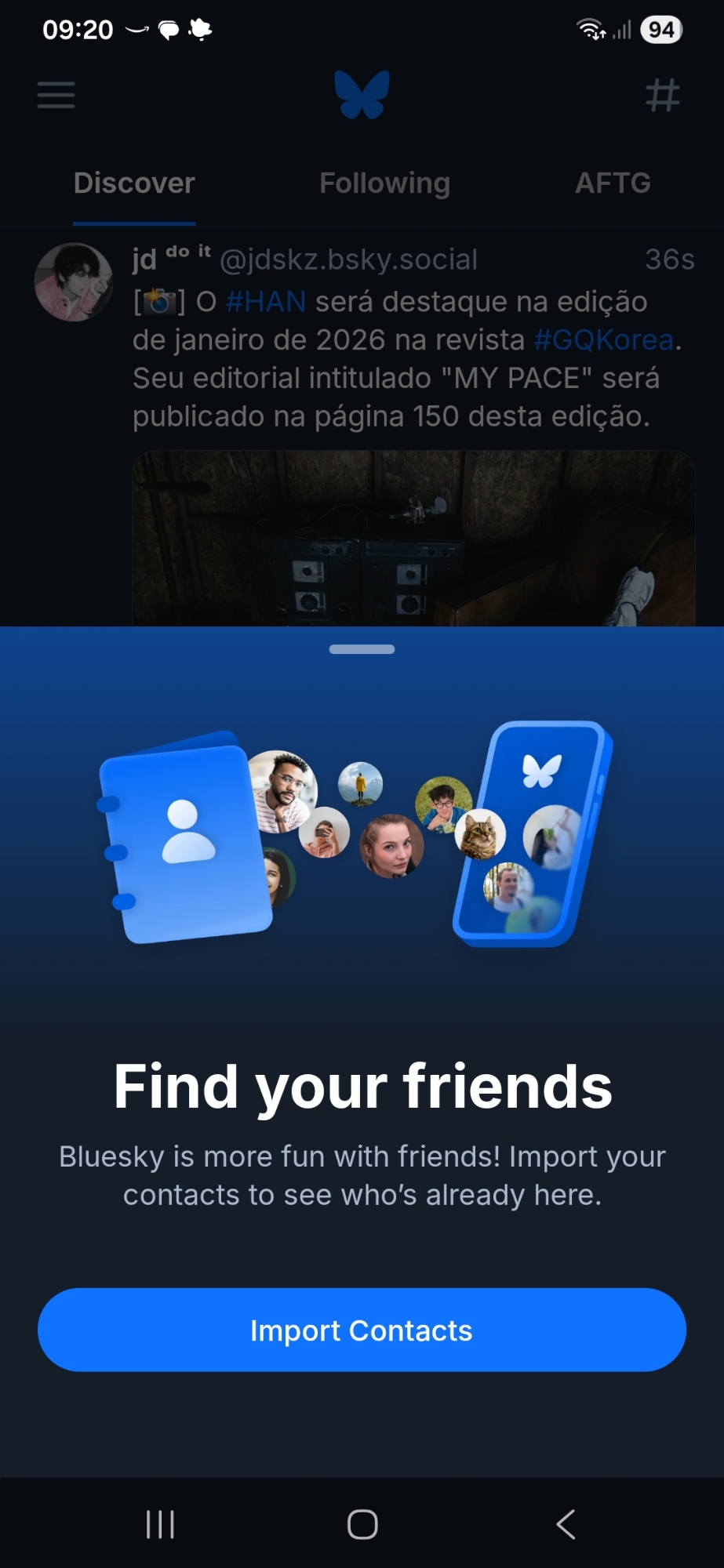Image resolution: width=724 pixels, height=1568 pixels.
Task: Open the hashtag feeds icon
Action: click(x=662, y=96)
